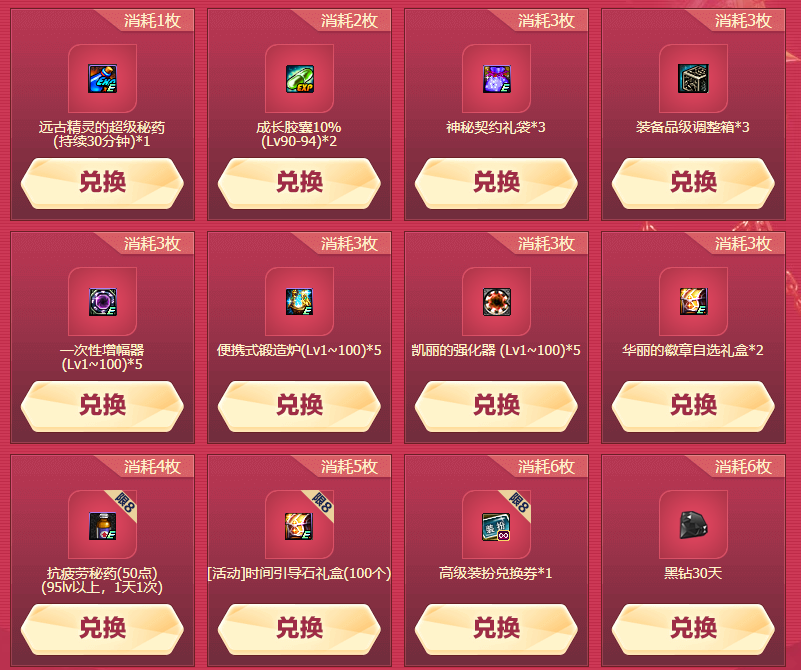Hit 兑换 for 装备品级调整箱*3
This screenshot has width=801, height=670.
(x=693, y=183)
